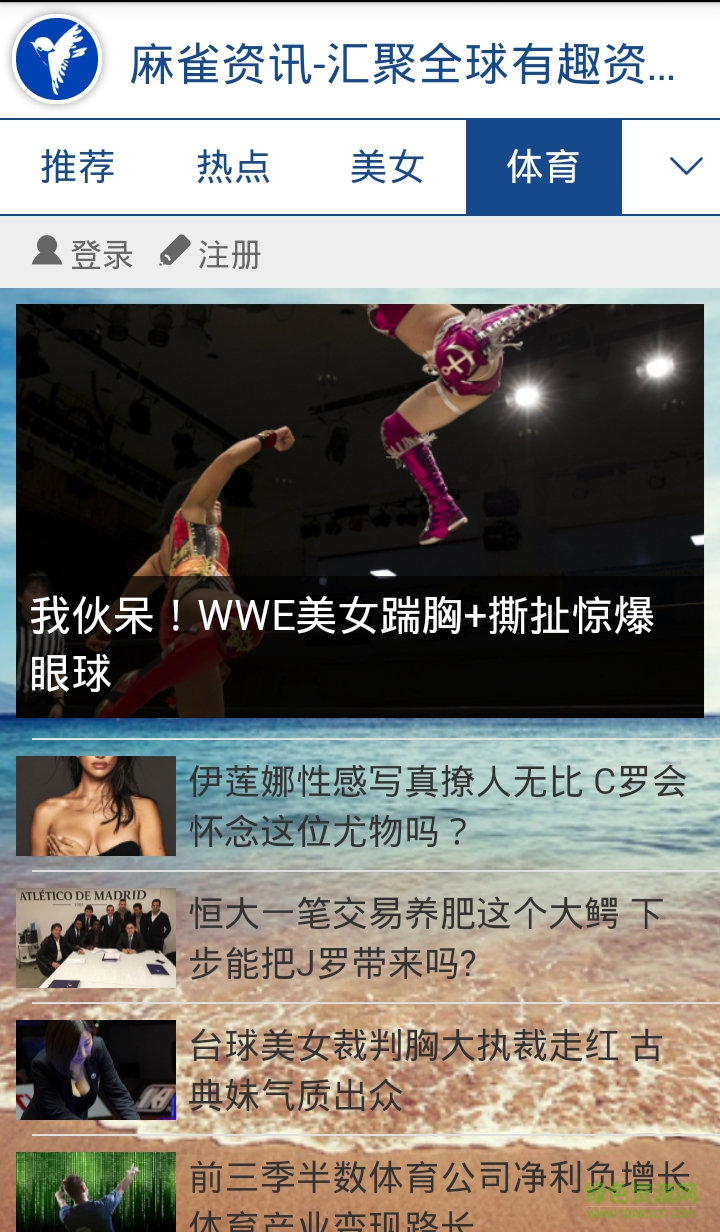The image size is (720, 1232).
Task: Select the 体育 tab
Action: click(543, 167)
